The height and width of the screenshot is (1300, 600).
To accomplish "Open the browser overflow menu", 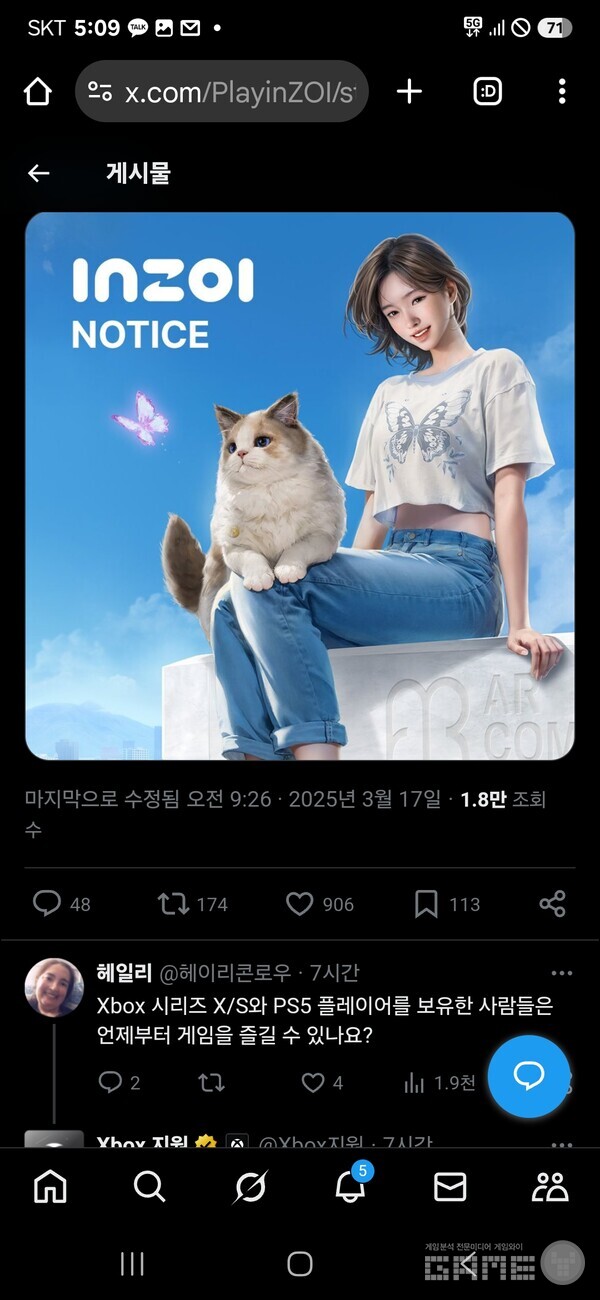I will [x=562, y=92].
